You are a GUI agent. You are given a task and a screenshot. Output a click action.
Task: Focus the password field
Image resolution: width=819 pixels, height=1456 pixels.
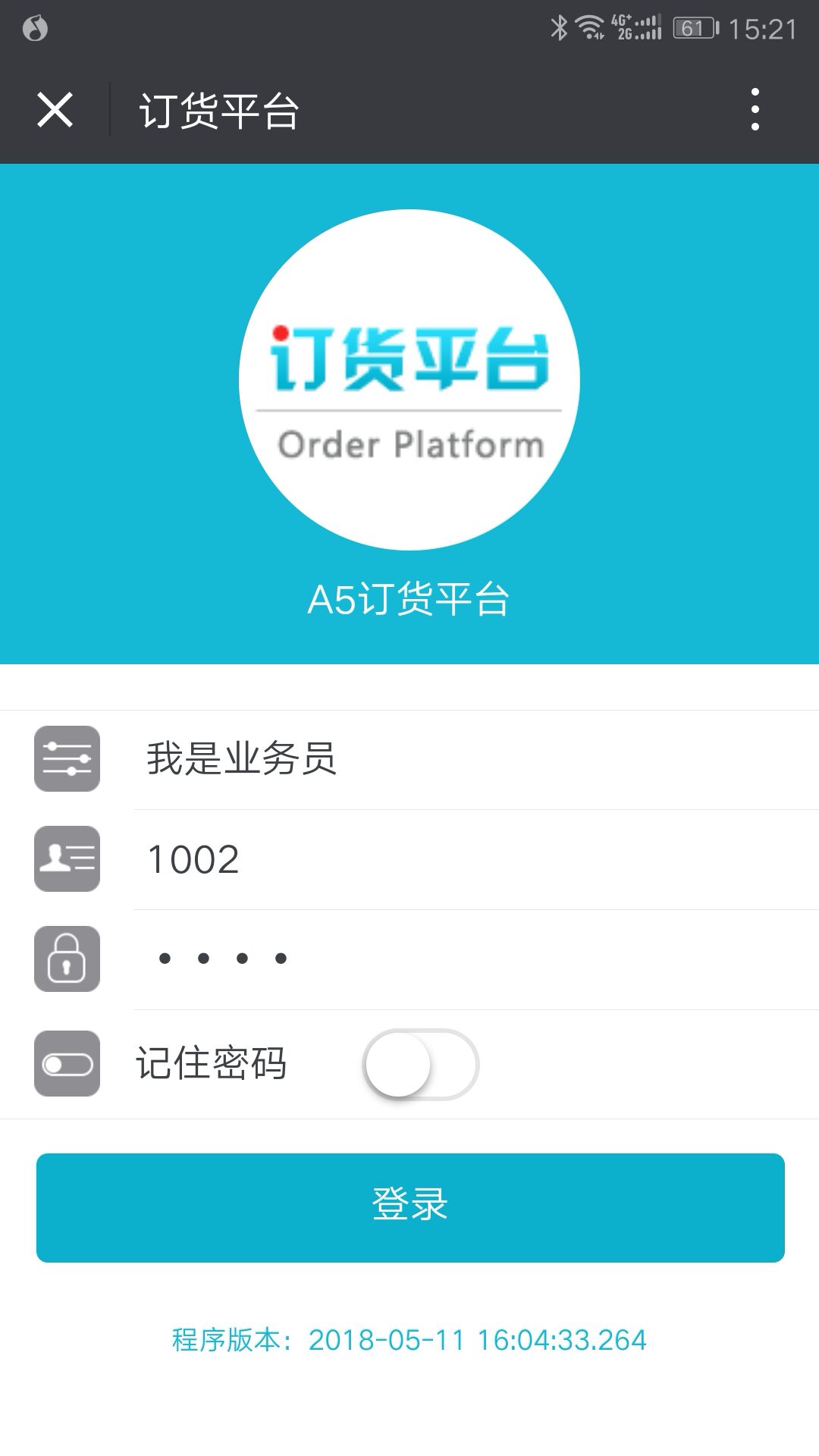click(x=455, y=959)
